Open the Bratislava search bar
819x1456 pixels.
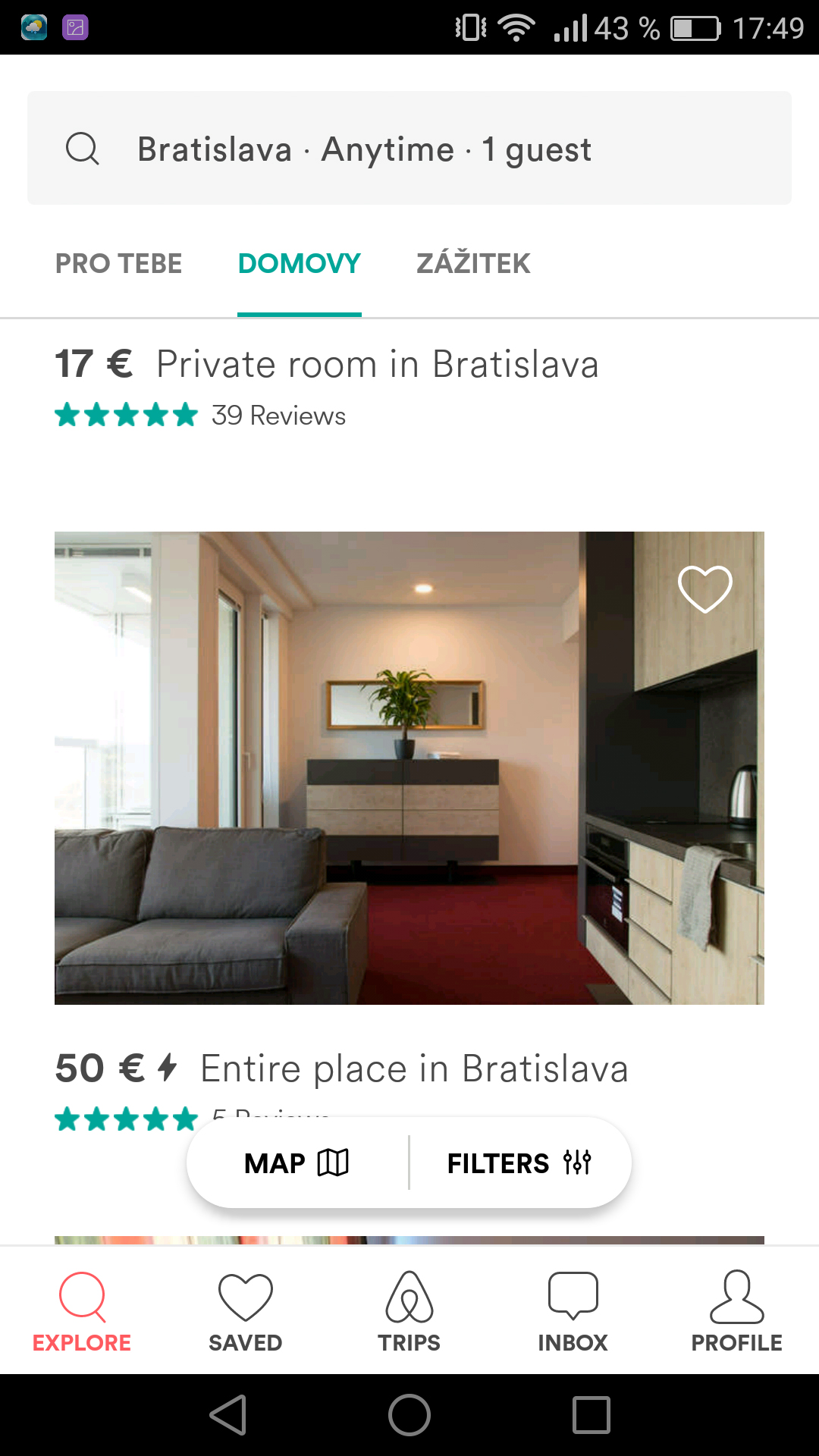409,149
